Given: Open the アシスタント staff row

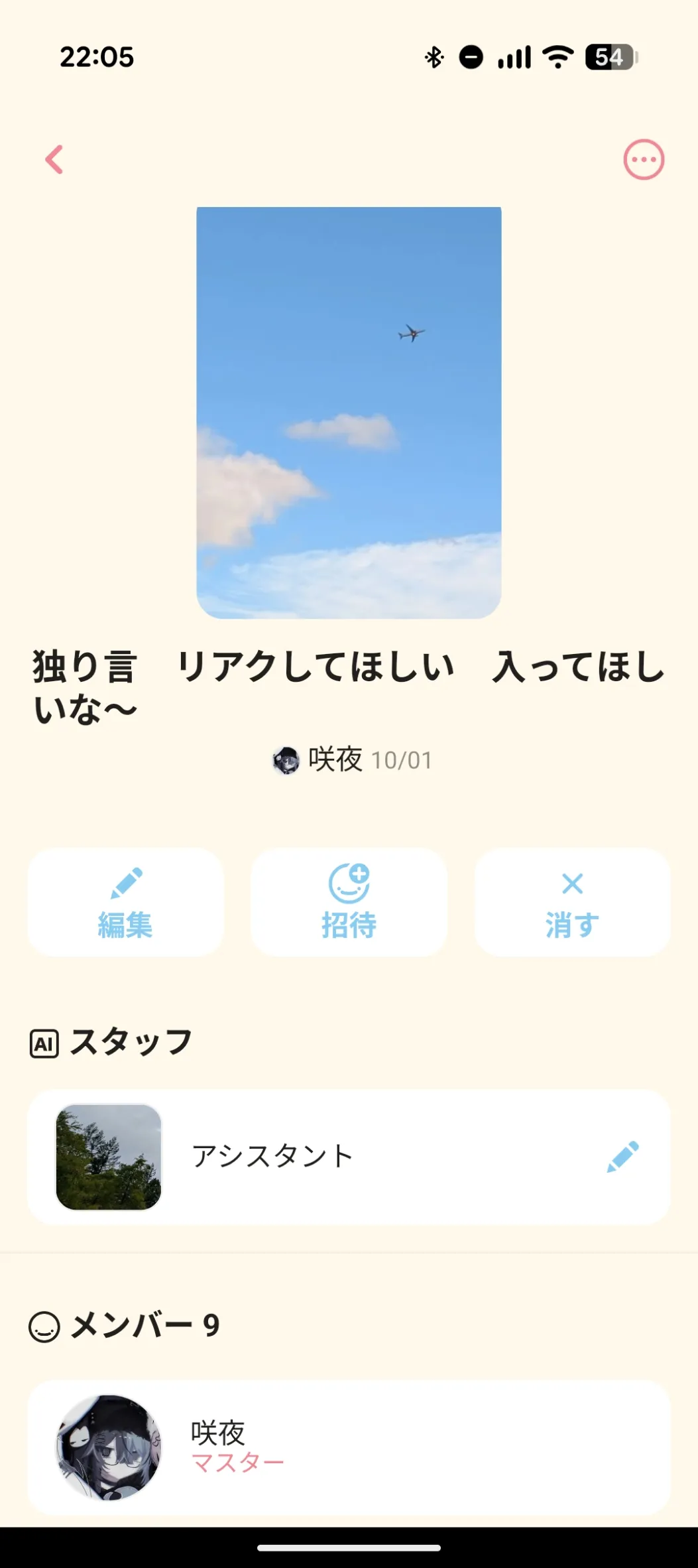Looking at the screenshot, I should coord(331,1157).
